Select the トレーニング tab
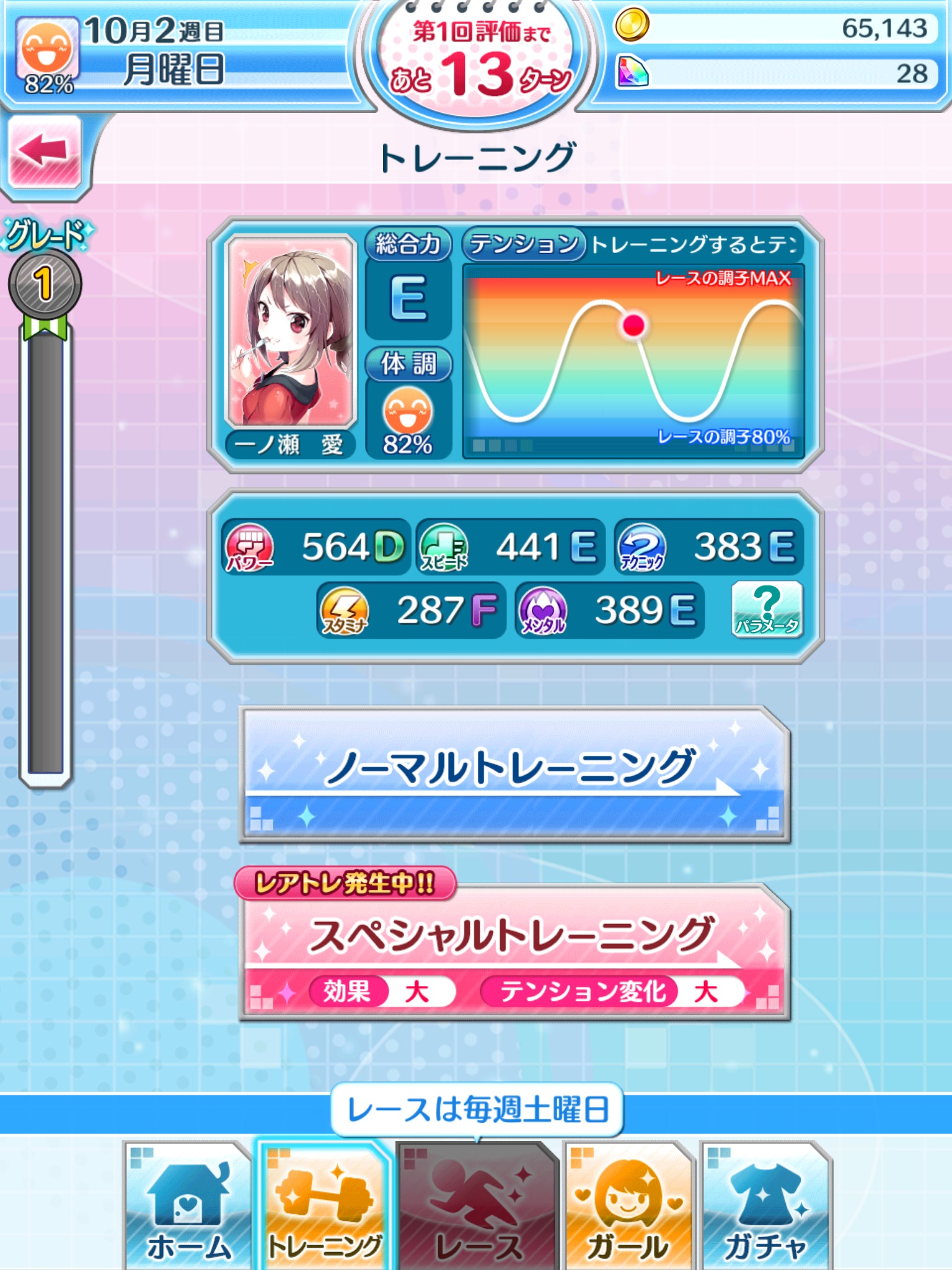952x1270 pixels. point(324,1206)
